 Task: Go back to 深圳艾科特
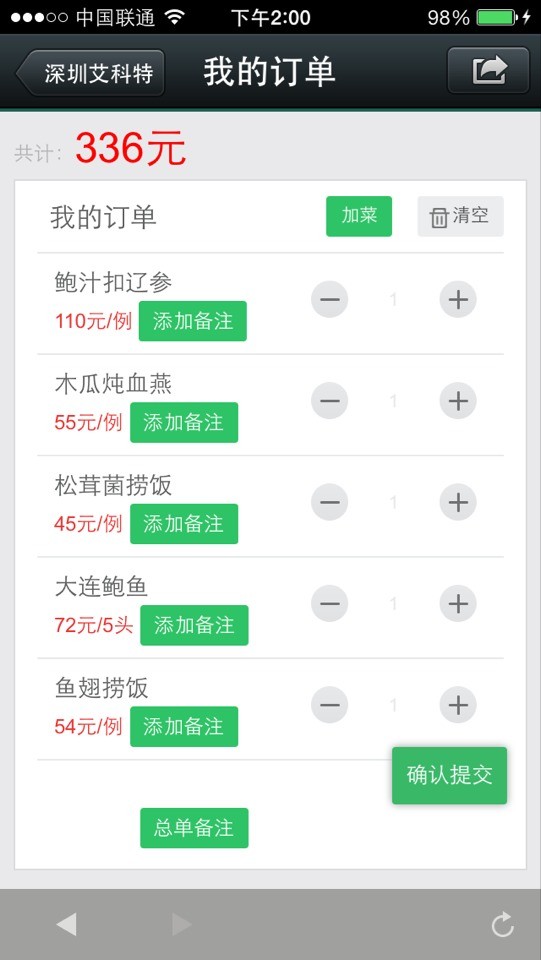[x=91, y=73]
